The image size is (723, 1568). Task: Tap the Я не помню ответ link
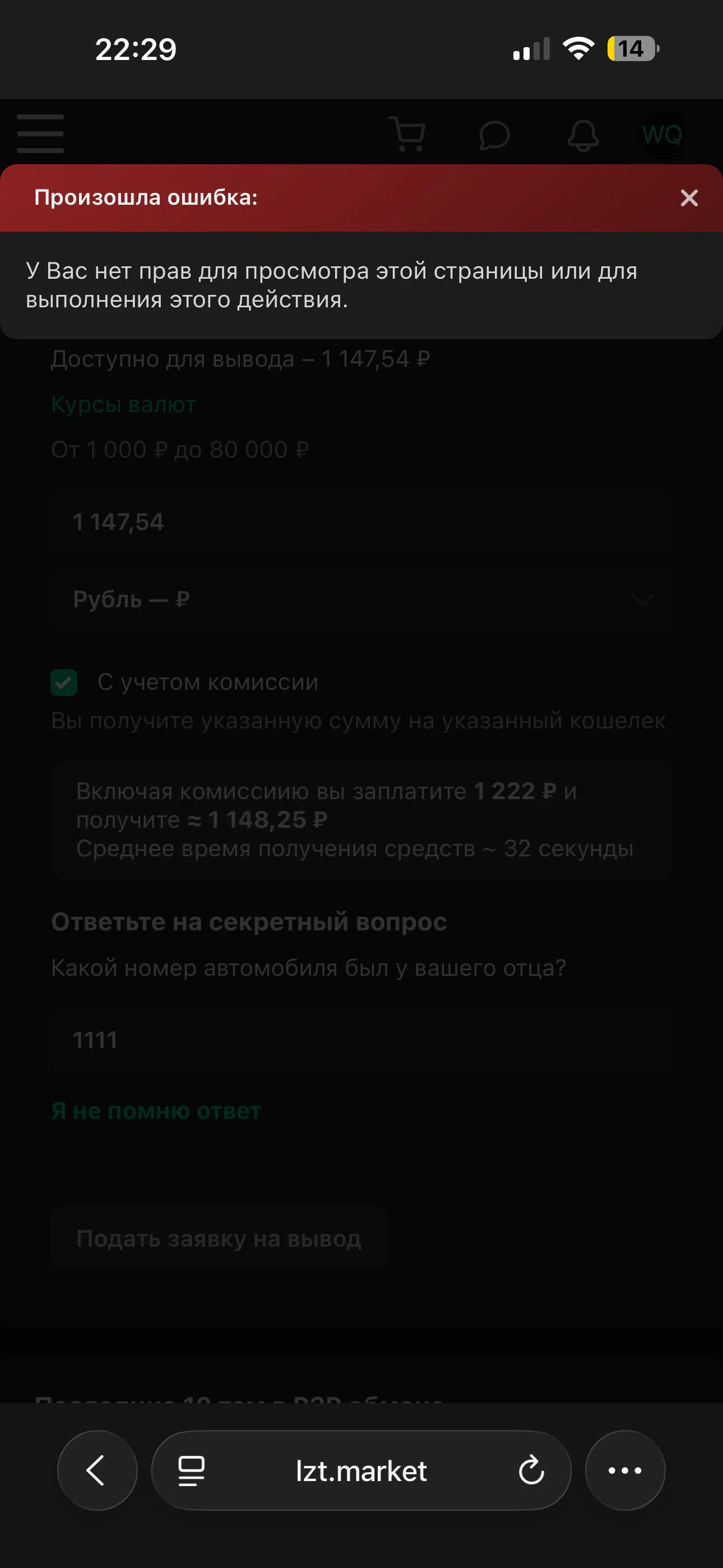156,1111
